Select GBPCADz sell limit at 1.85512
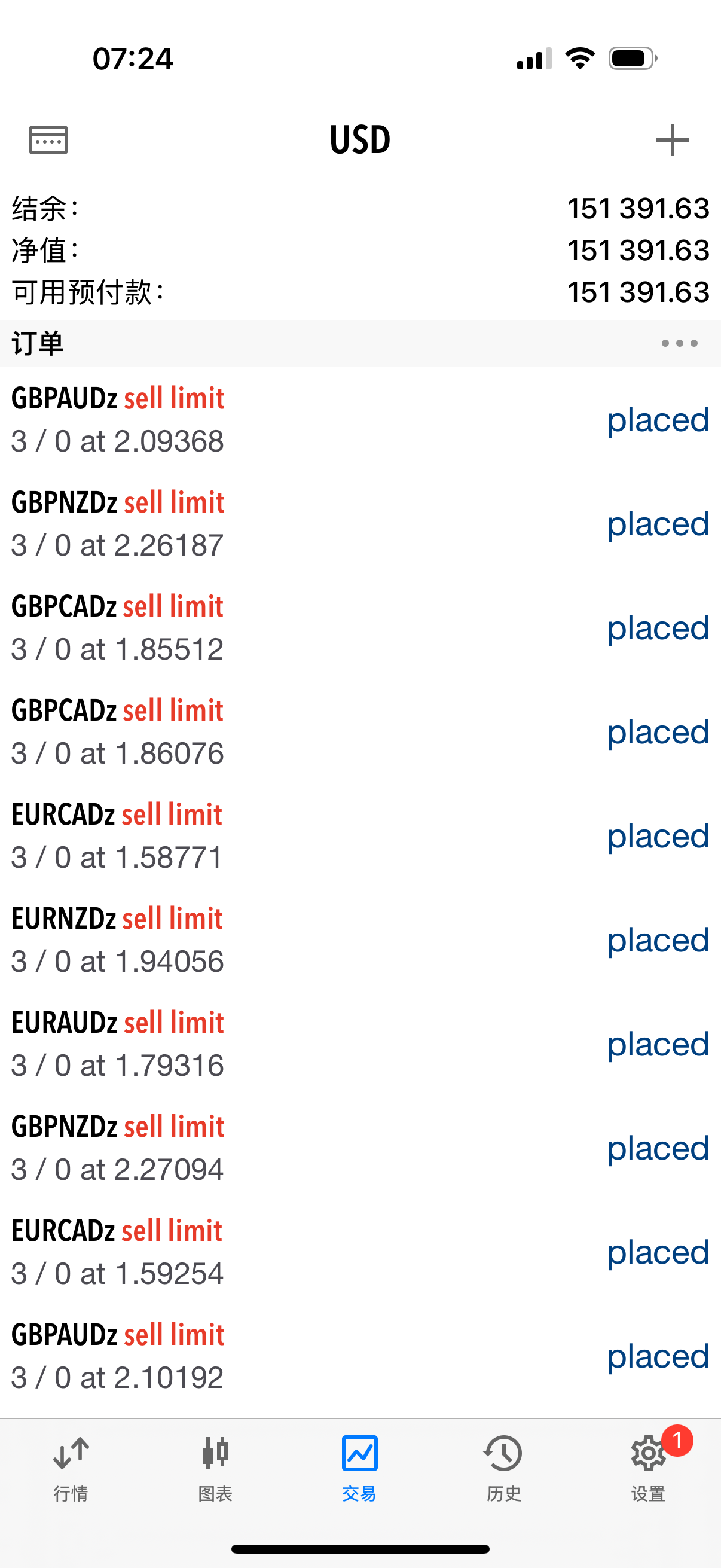The width and height of the screenshot is (721, 1568). pyautogui.click(x=360, y=627)
